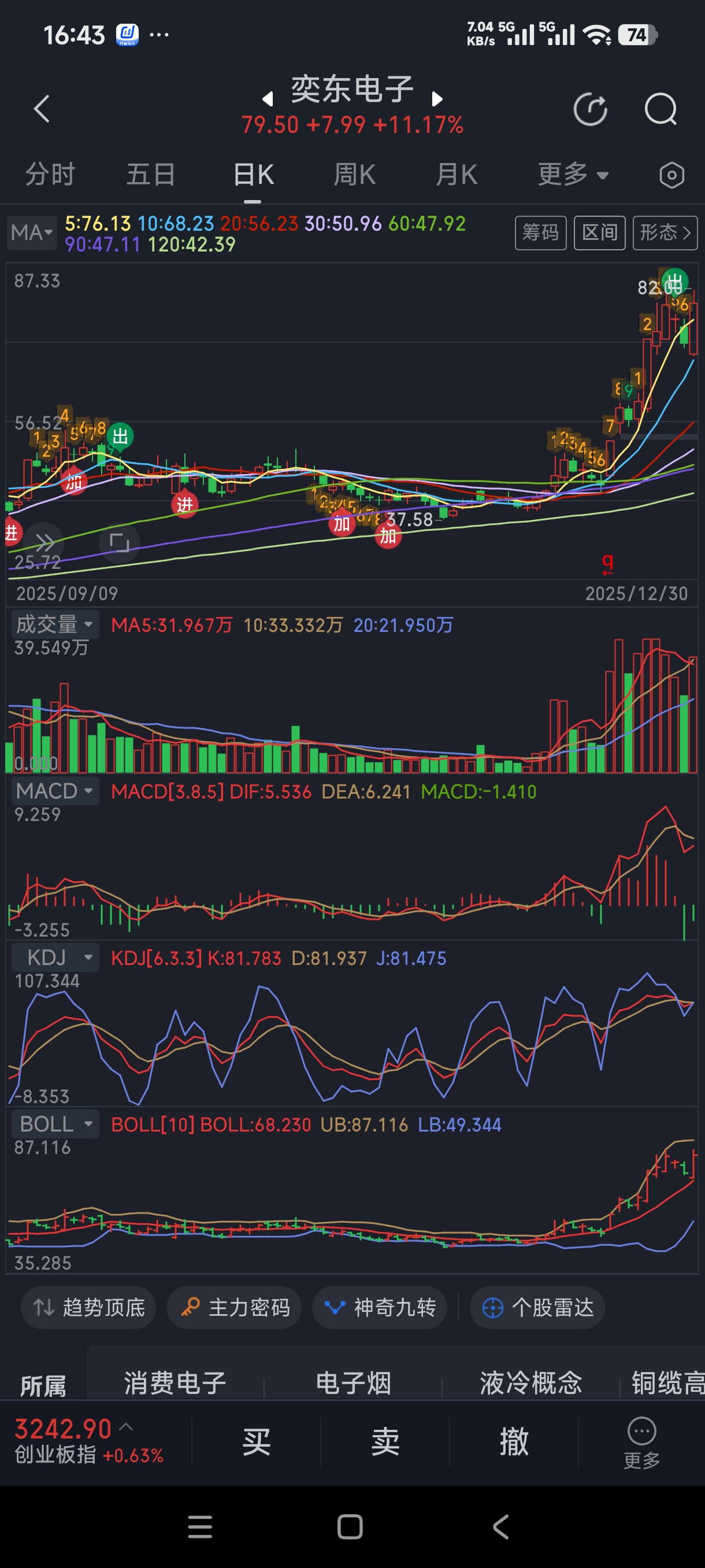Open chart settings hexagon icon

coord(671,175)
